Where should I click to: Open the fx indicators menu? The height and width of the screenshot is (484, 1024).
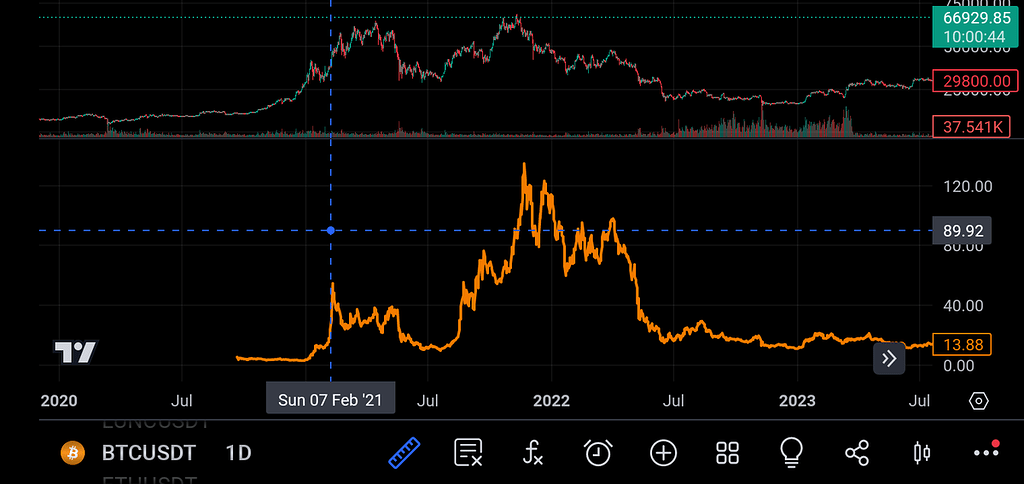(534, 453)
